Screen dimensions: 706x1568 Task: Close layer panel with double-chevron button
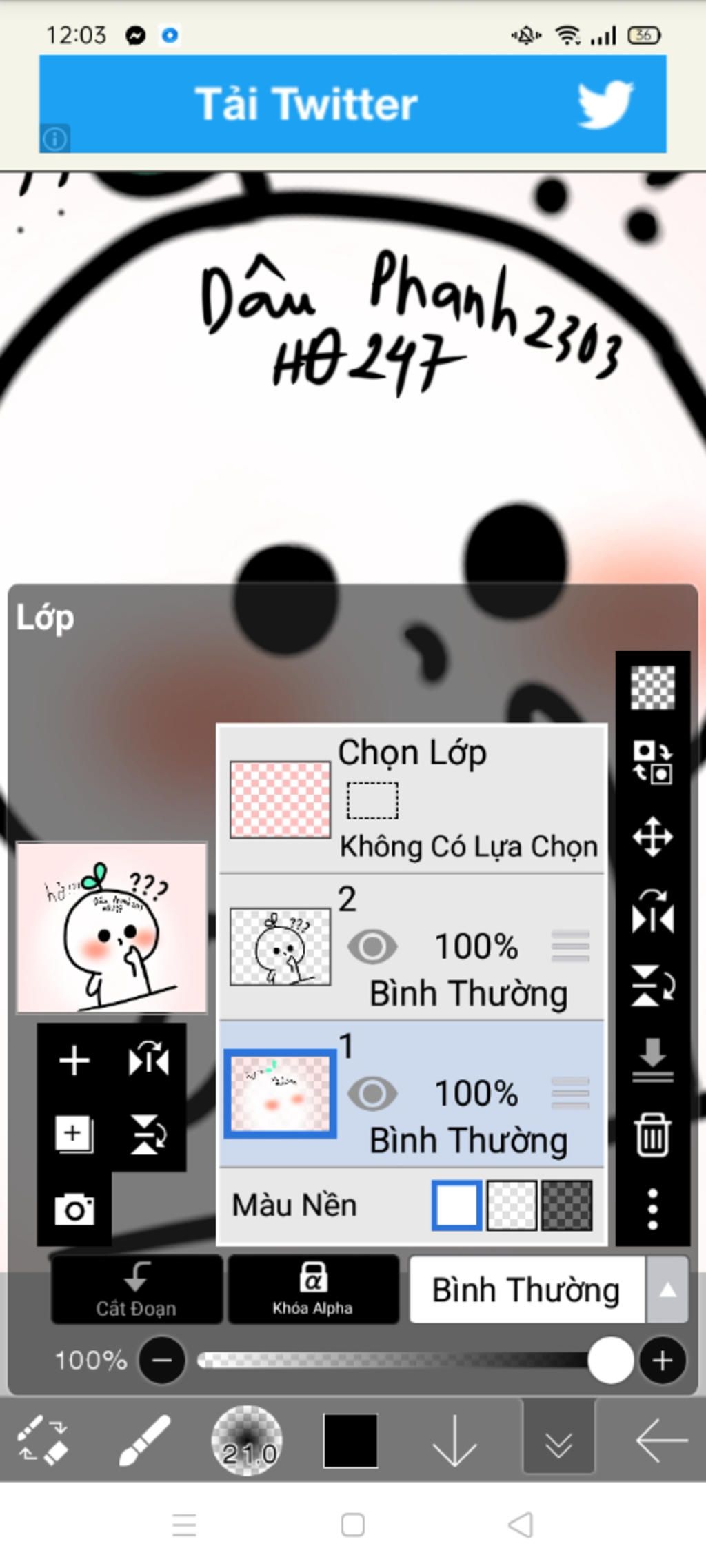(x=558, y=1440)
